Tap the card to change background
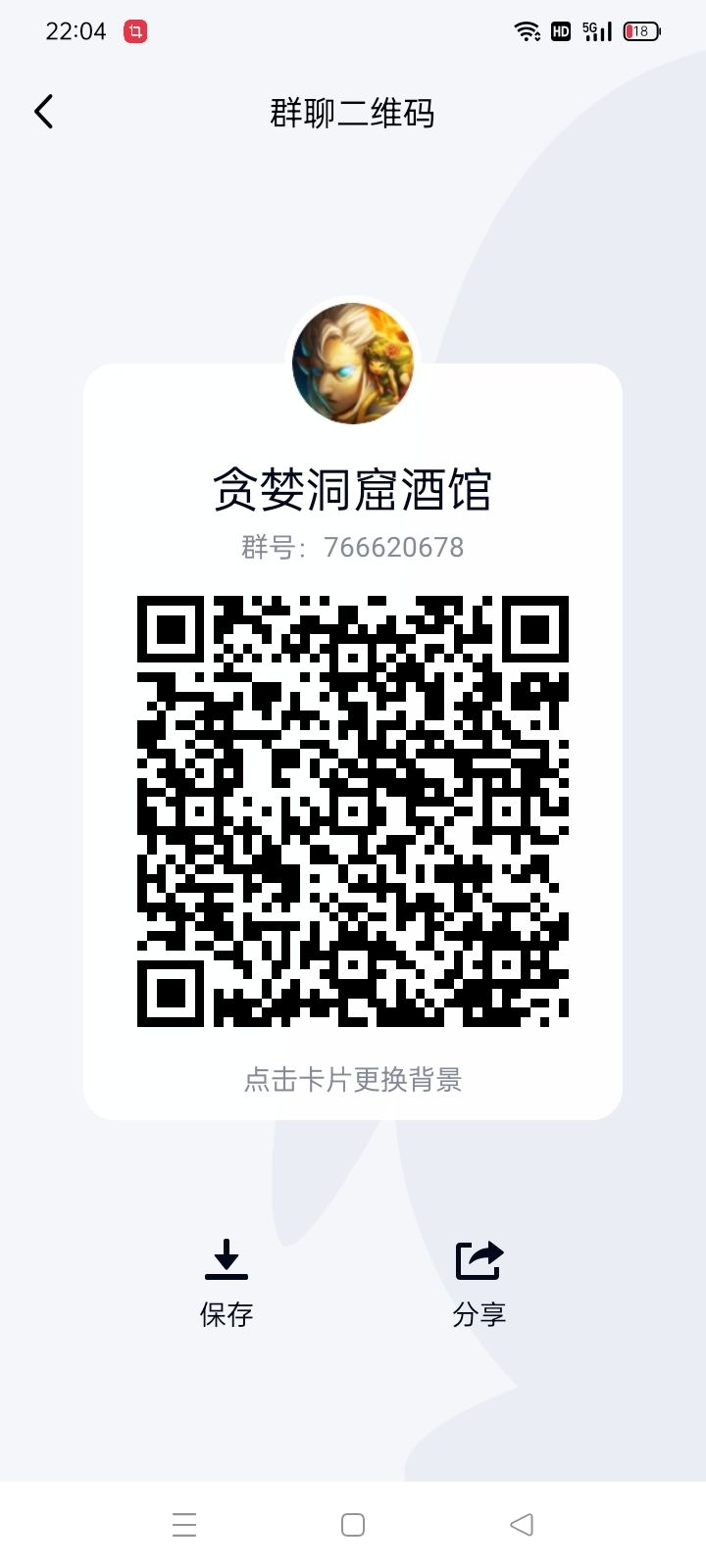Viewport: 706px width, 1568px height. 355,1079
